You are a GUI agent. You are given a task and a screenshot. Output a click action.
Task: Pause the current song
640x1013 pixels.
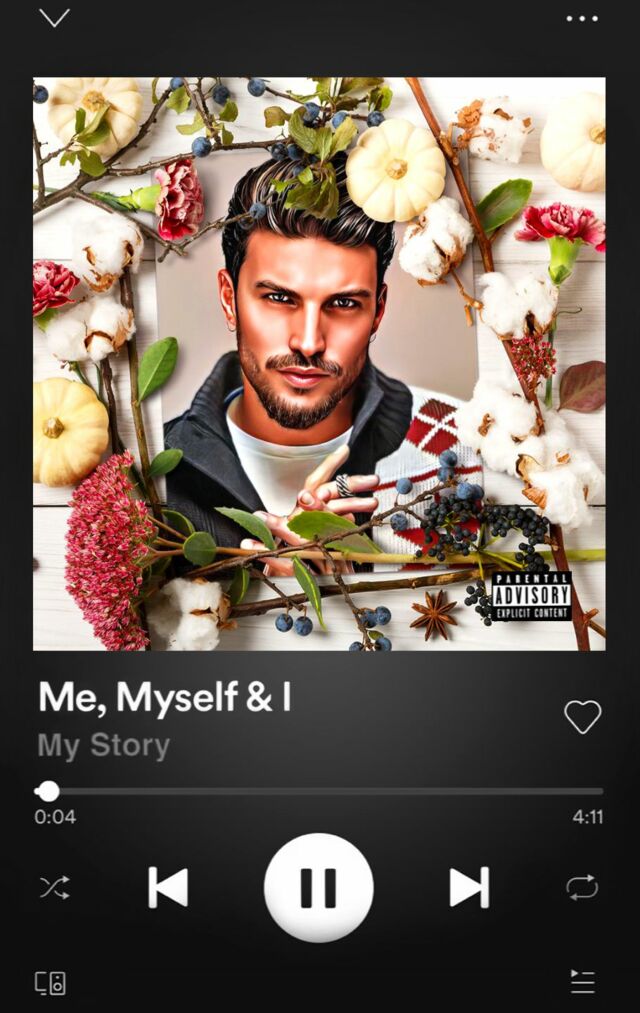coord(318,887)
